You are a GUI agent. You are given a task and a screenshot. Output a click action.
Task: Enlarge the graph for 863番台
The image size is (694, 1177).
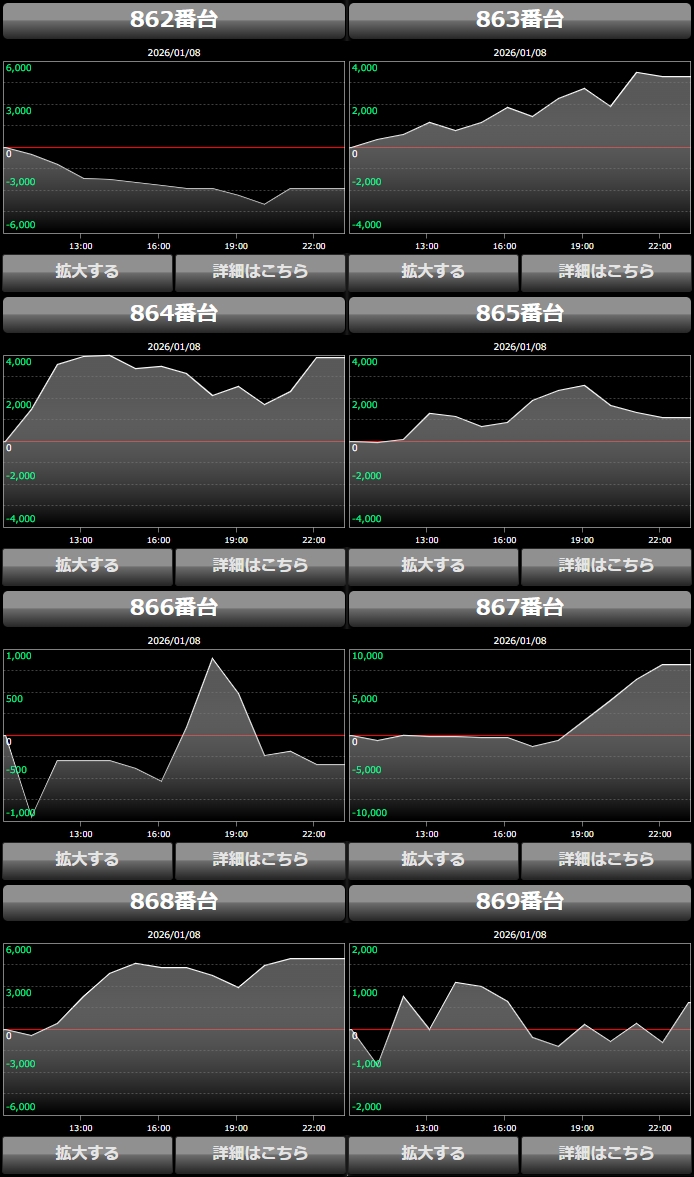pos(433,271)
